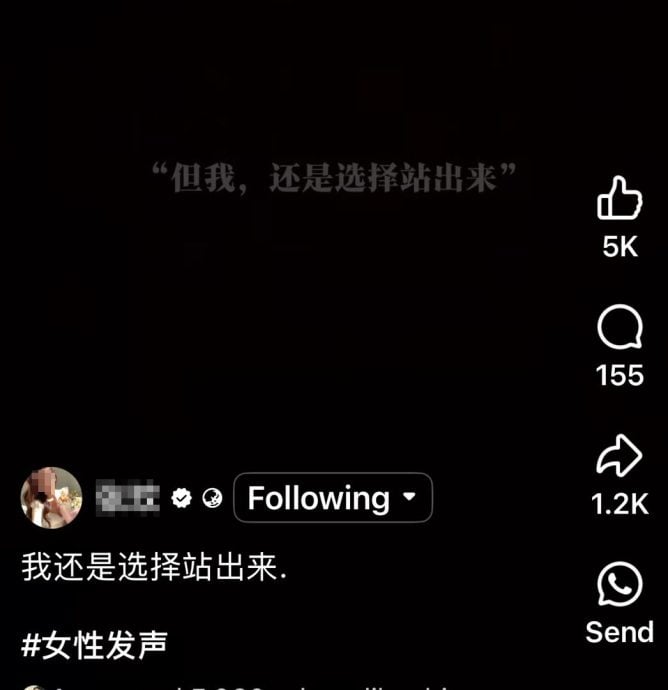This screenshot has height=690, width=668.
Task: Open the Following dropdown
Action: point(333,498)
